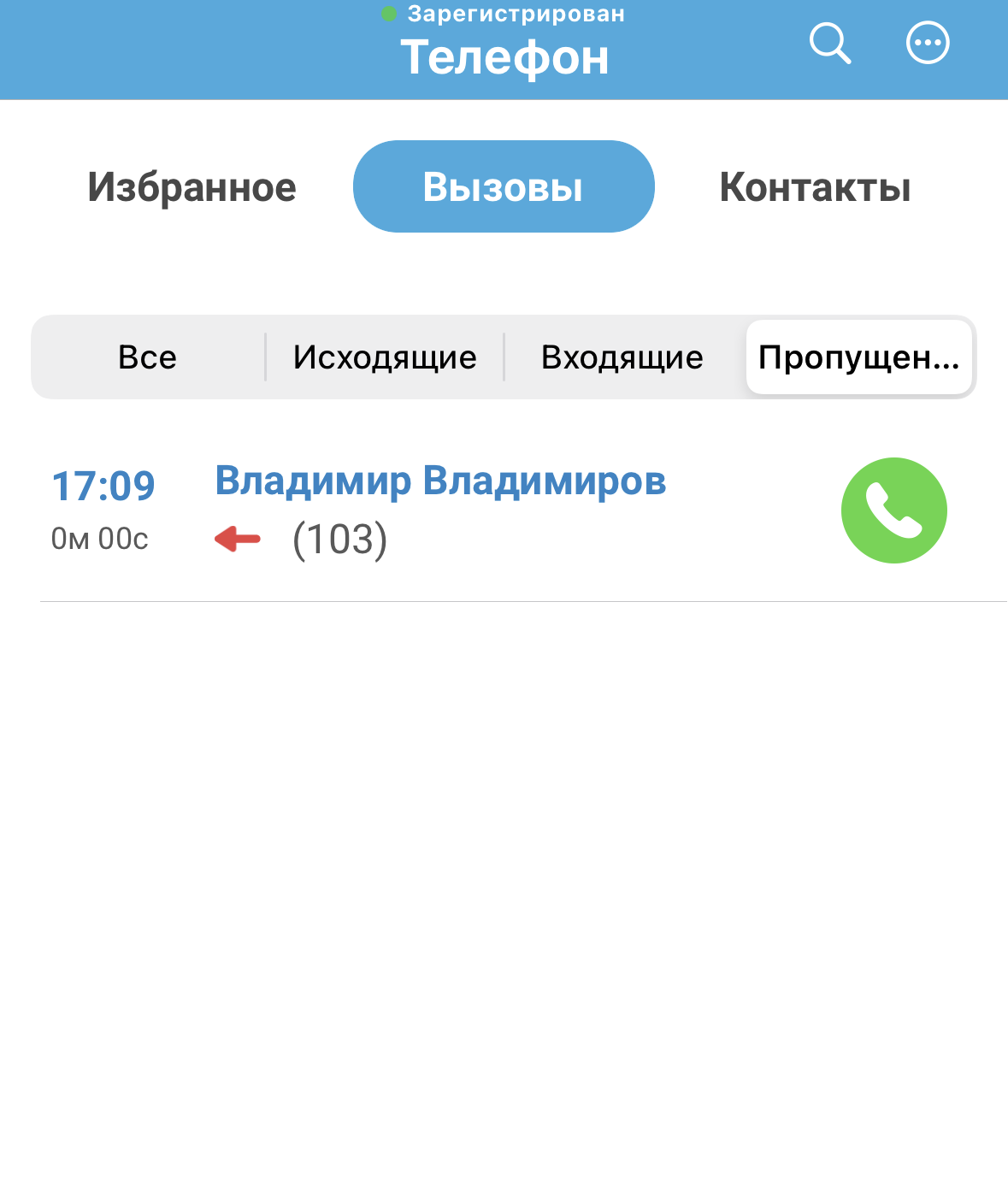Show Все calls filter
Screen dimensions: 1008x1180
(148, 357)
